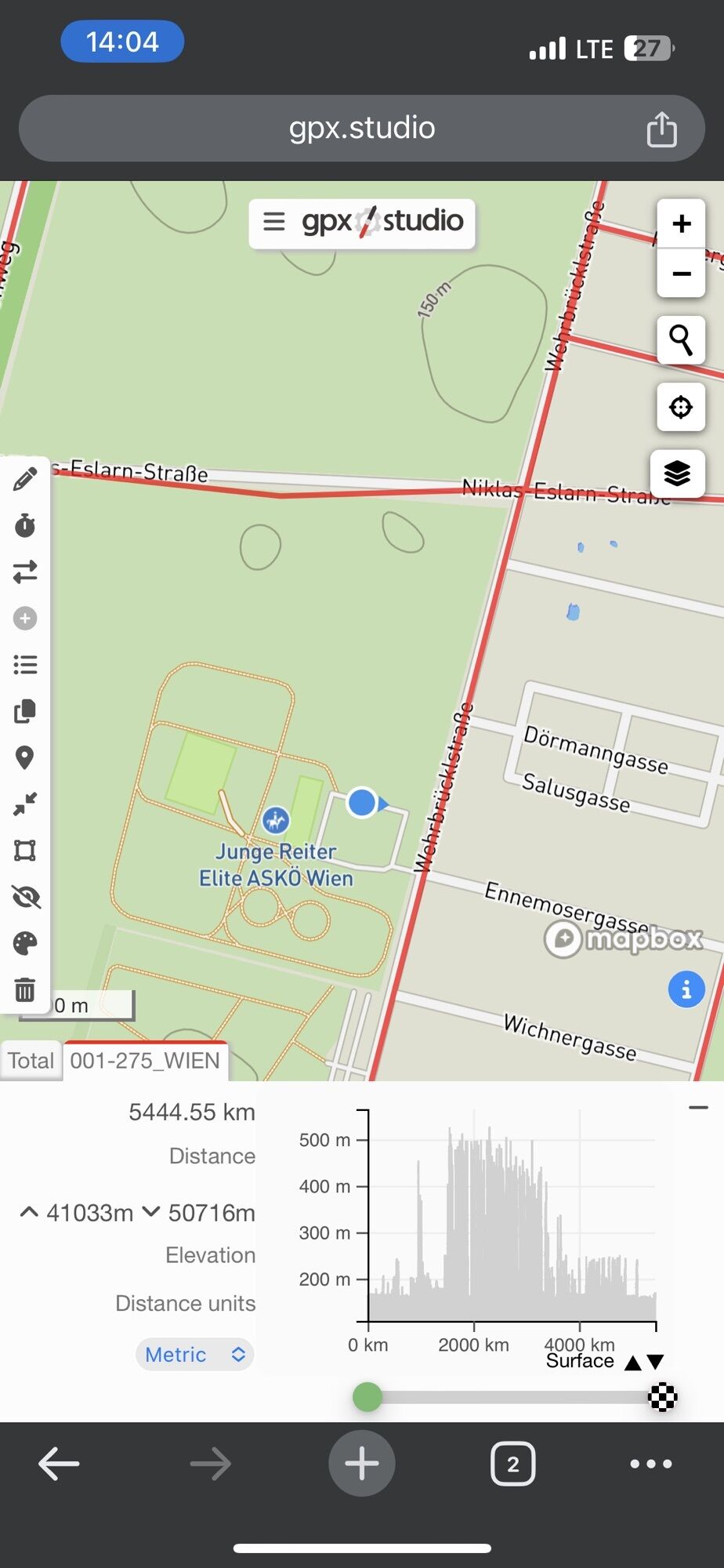Select the 001-275_WIEN track tab
This screenshot has height=1568, width=724.
[145, 1061]
